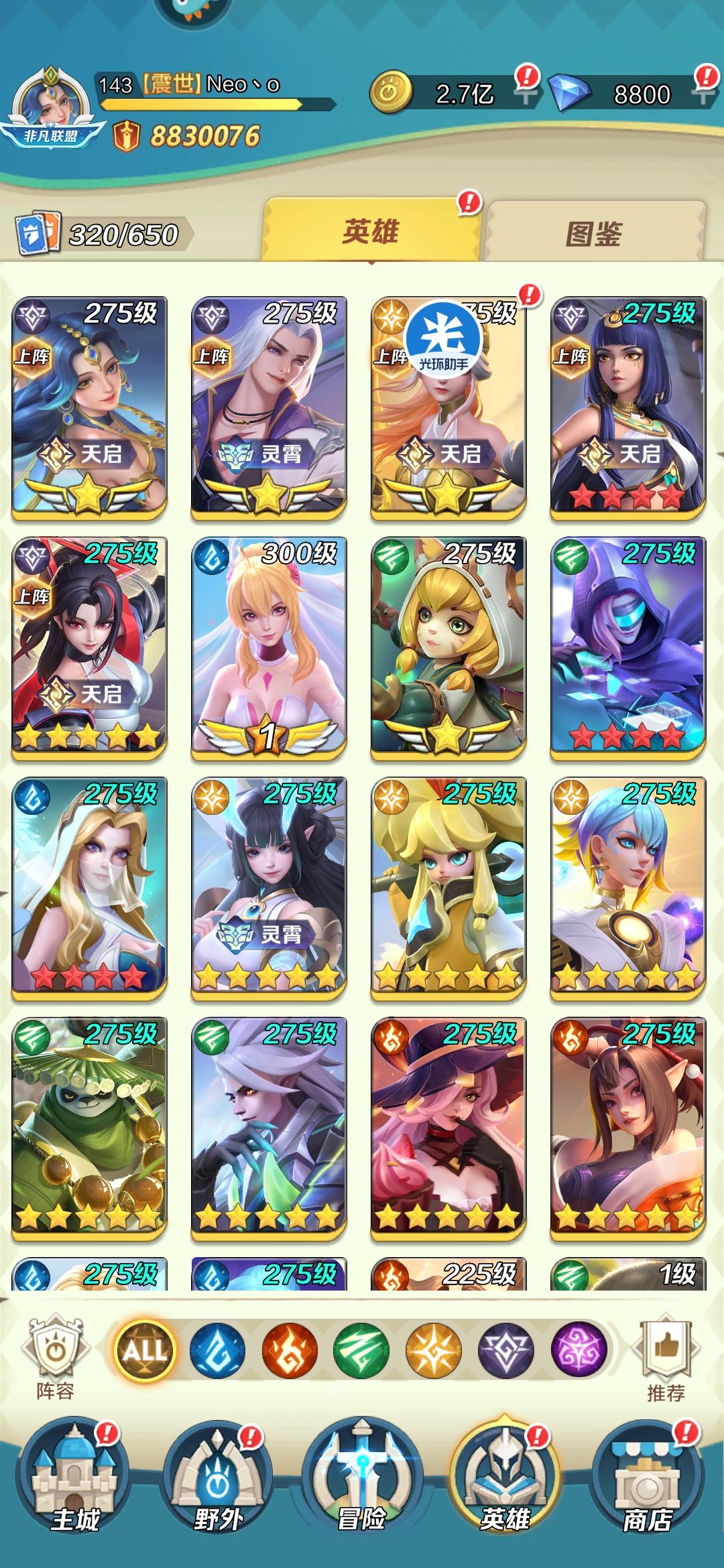Image resolution: width=724 pixels, height=1568 pixels.
Task: Select the ALL hero filter
Action: [144, 1350]
